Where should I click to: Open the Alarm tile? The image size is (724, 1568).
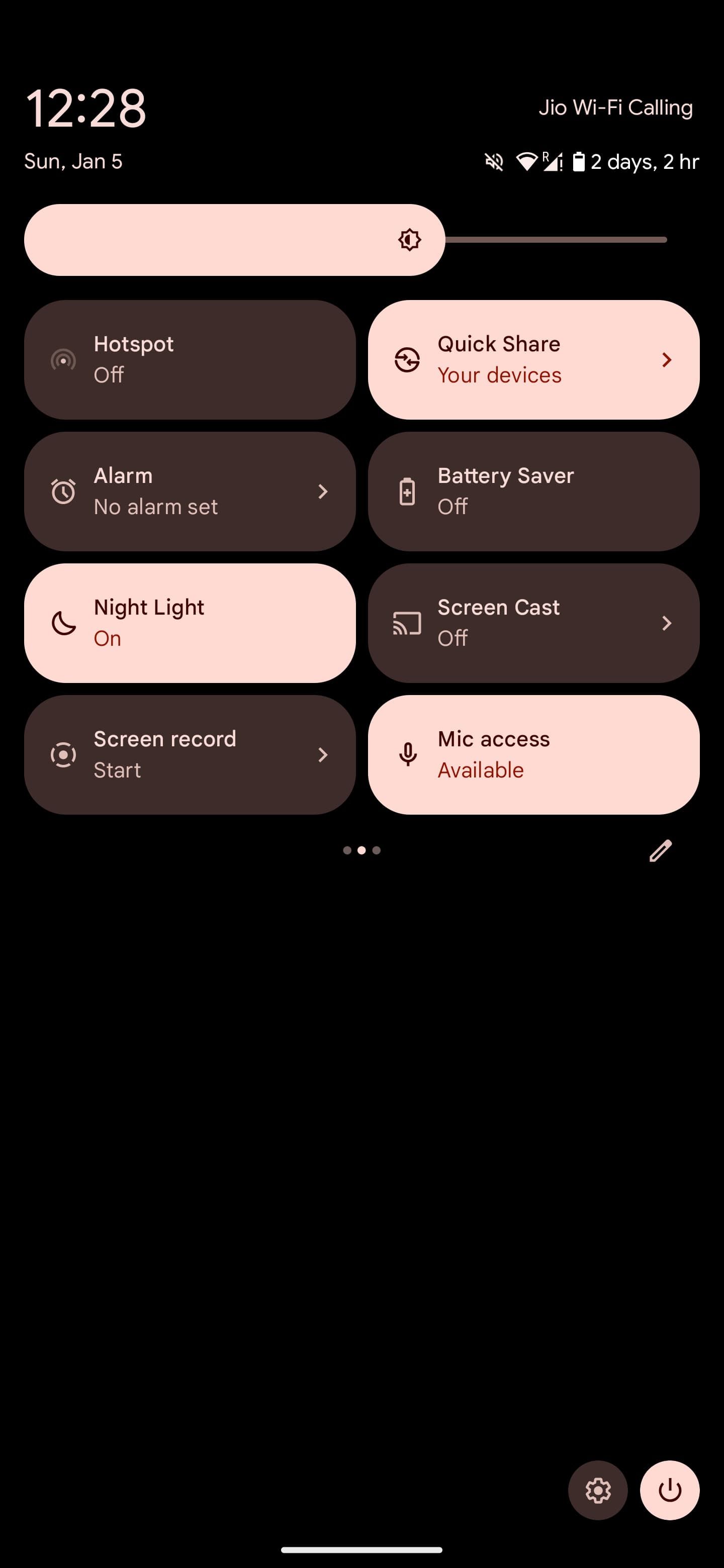point(190,491)
